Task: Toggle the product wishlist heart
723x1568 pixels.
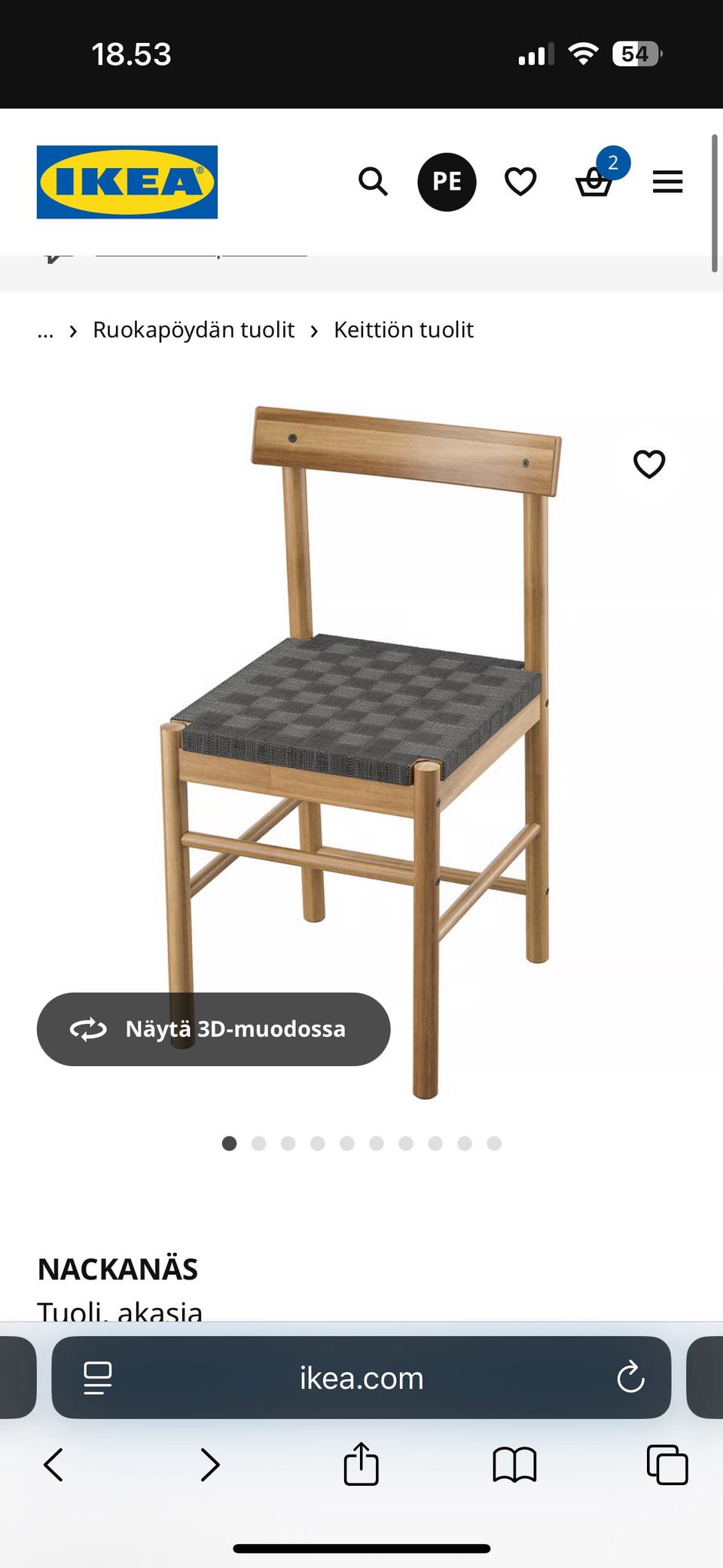Action: click(649, 464)
